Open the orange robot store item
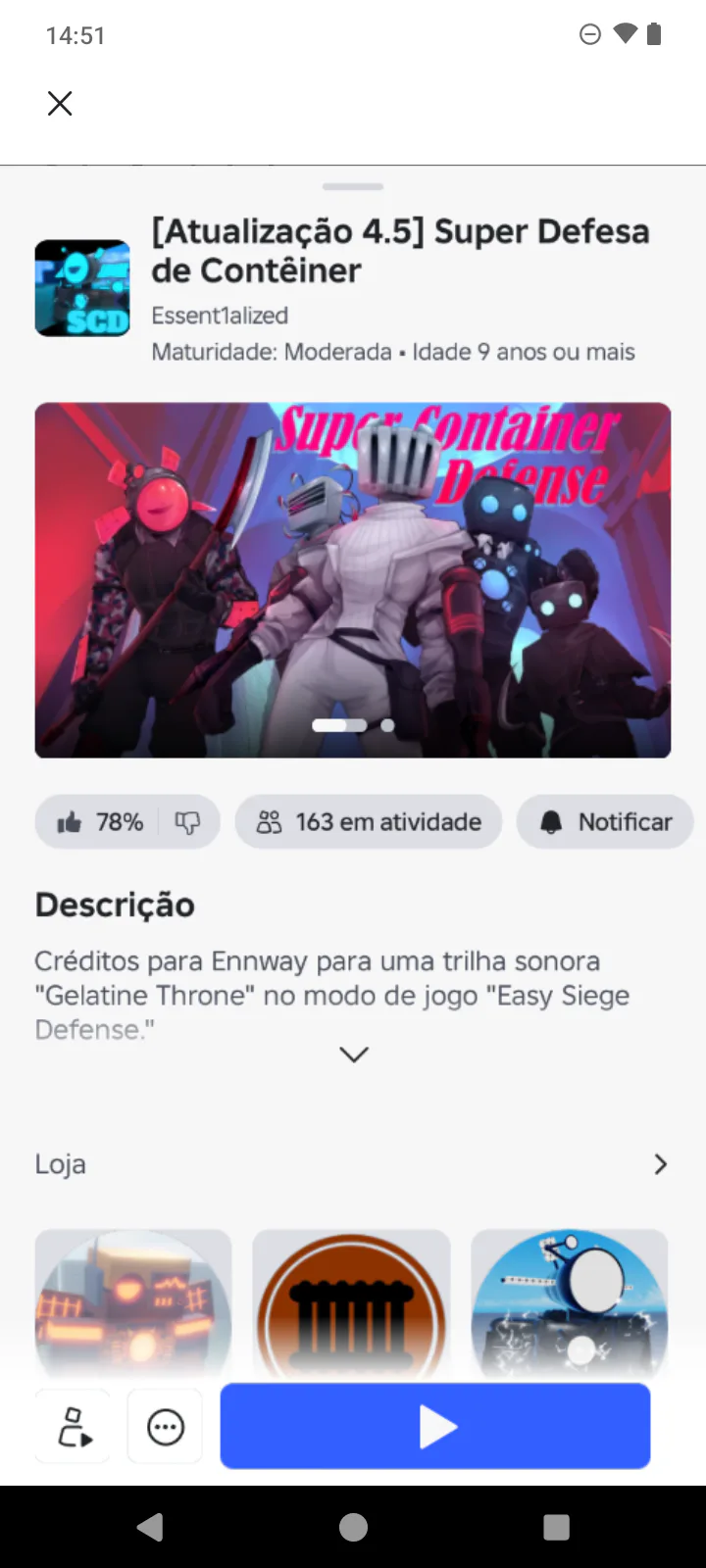 coord(133,1298)
